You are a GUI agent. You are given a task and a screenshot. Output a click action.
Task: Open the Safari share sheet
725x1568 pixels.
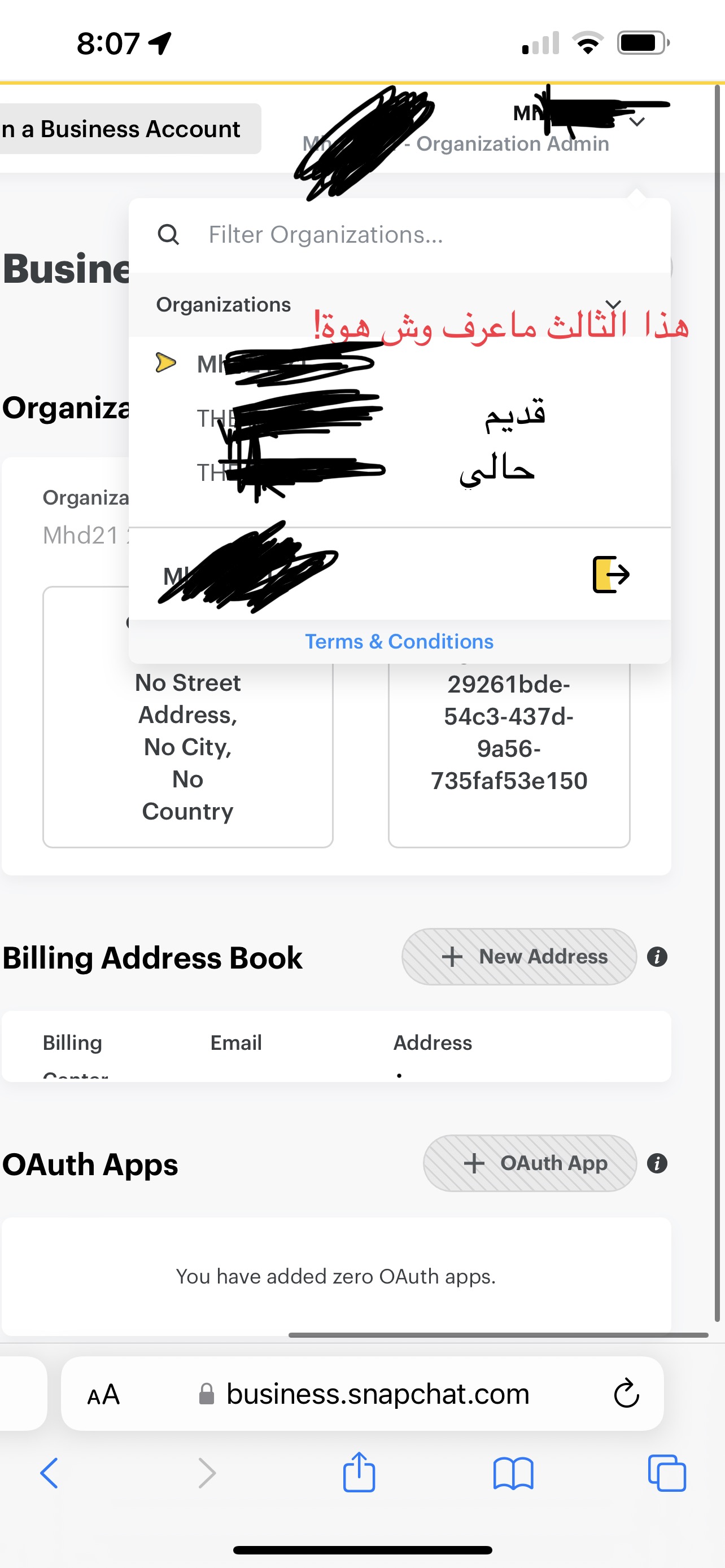pos(359,1472)
